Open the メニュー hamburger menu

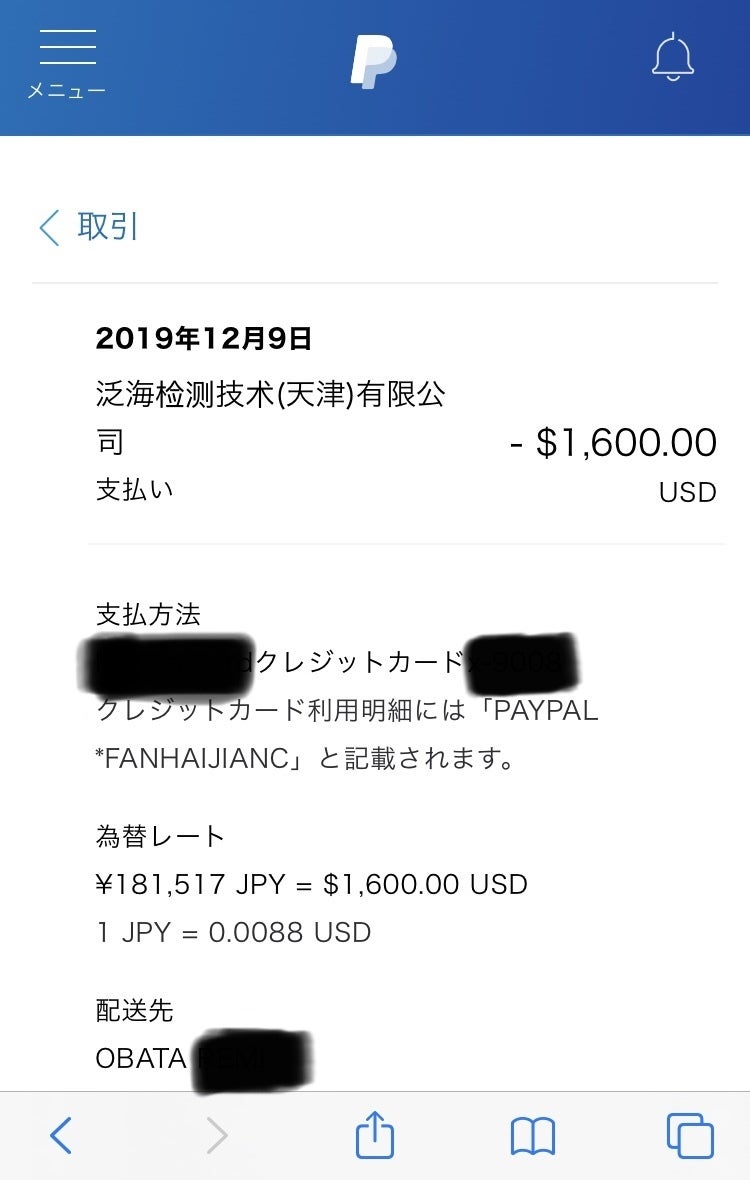pyautogui.click(x=67, y=63)
